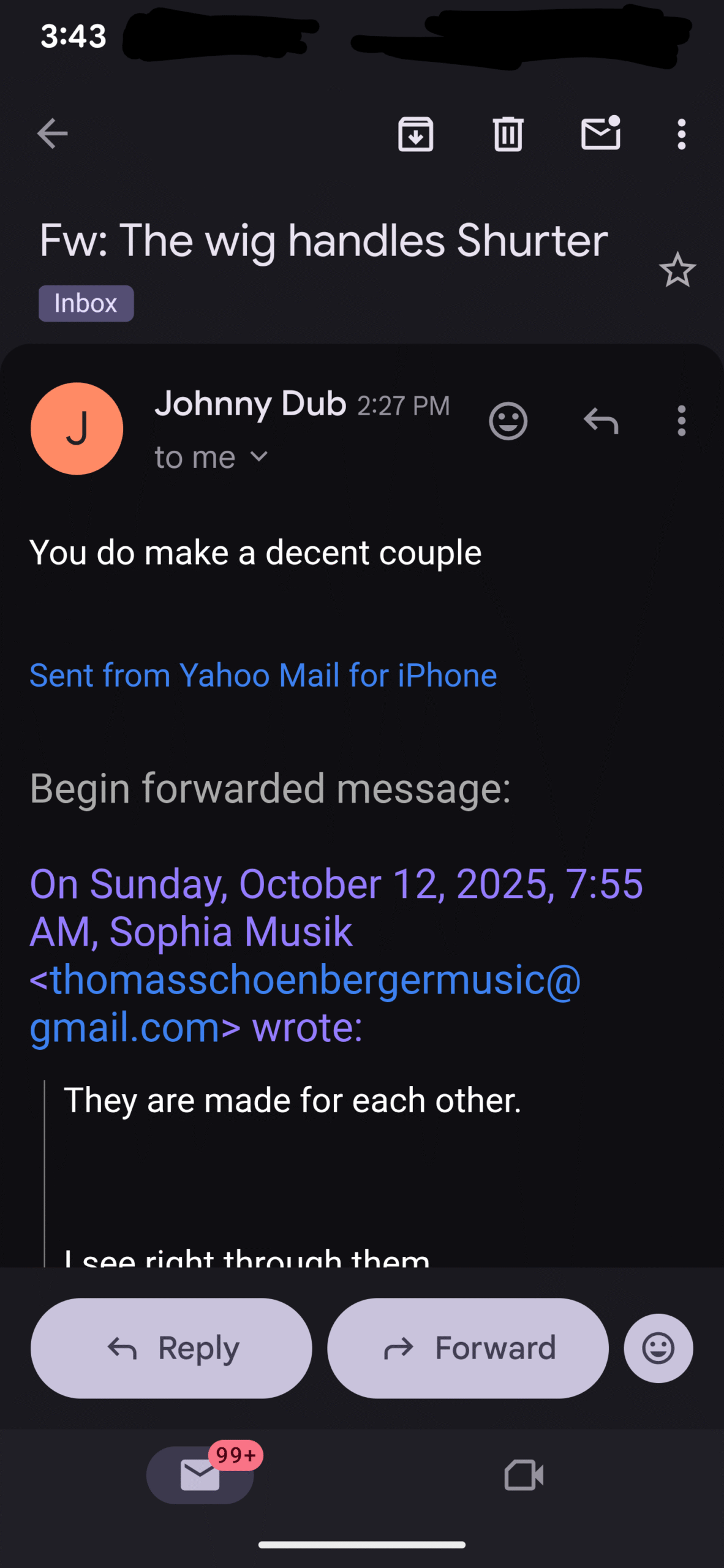Archive this email conversation
Image resolution: width=724 pixels, height=1568 pixels.
(x=416, y=134)
